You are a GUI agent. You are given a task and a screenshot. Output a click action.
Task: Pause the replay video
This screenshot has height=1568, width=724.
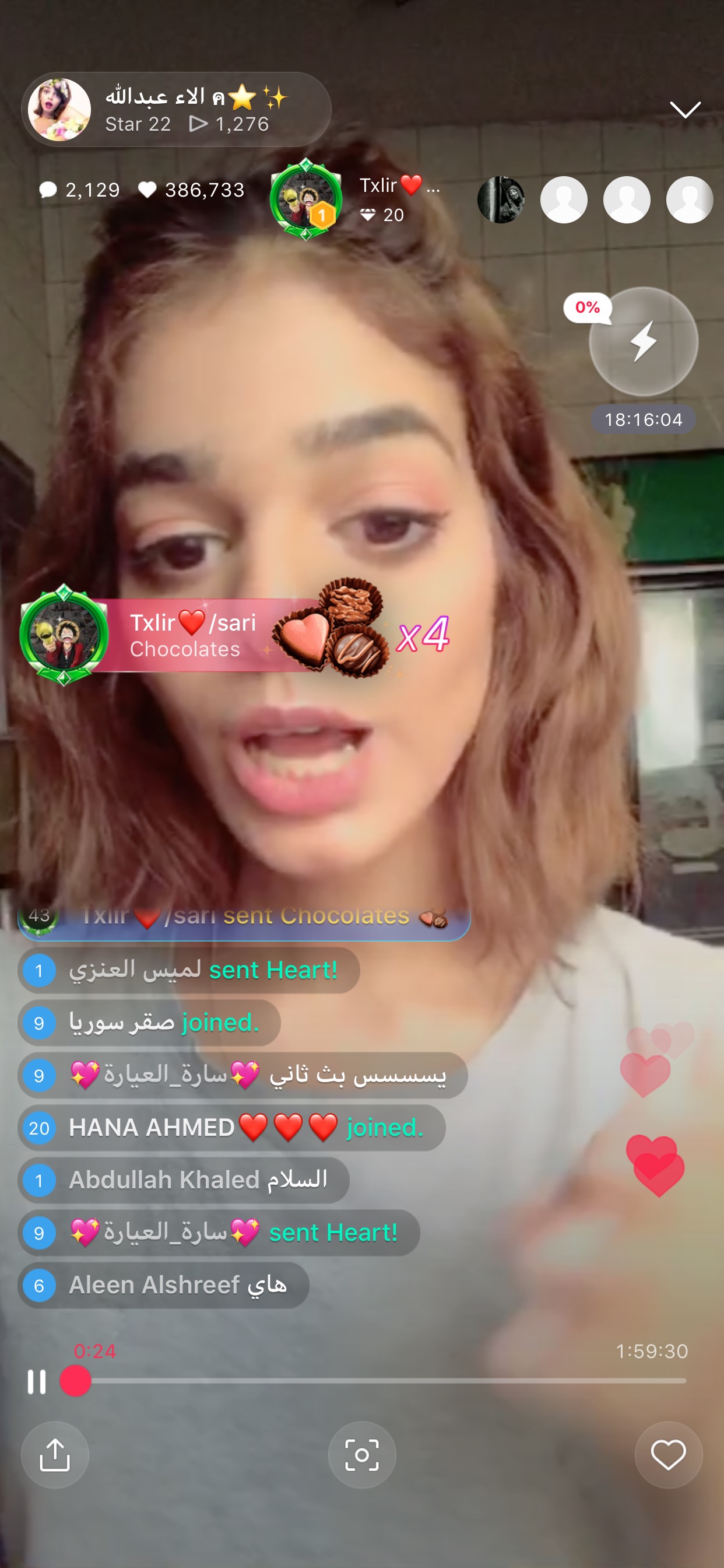37,1382
